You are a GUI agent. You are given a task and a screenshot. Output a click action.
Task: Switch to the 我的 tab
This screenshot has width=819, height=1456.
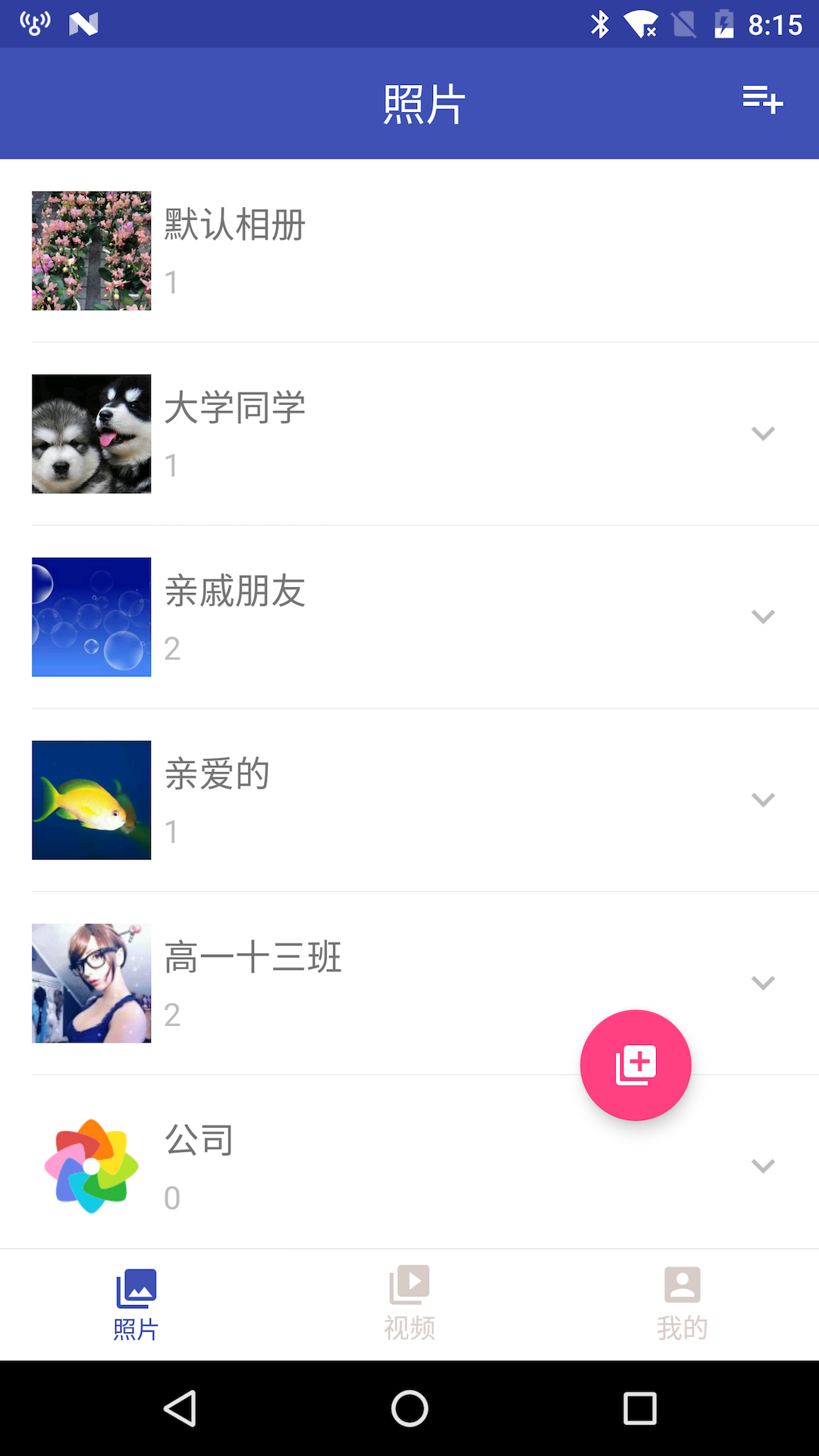click(682, 1304)
